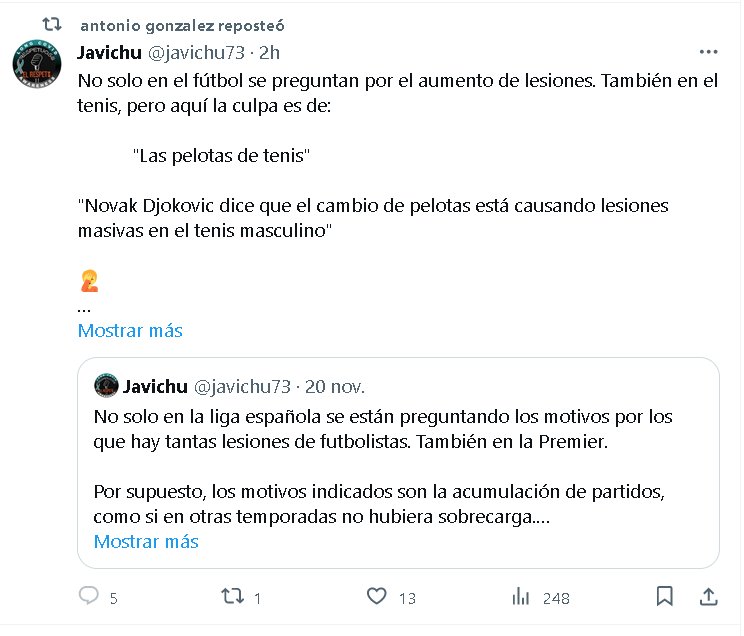View post analytics with 248 views
Image resolution: width=744 pixels, height=636 pixels.
(522, 597)
